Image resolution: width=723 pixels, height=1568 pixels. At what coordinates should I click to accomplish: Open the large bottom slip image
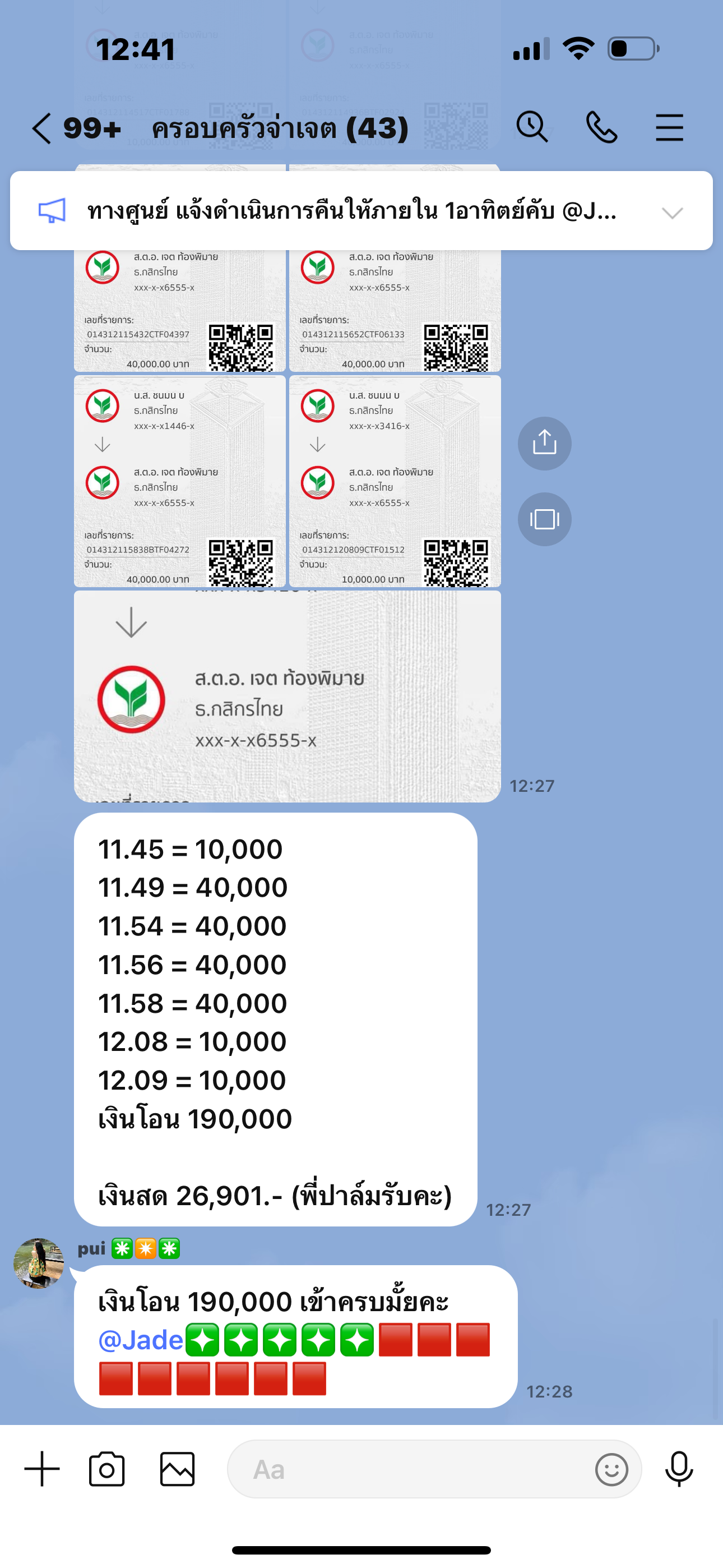click(288, 697)
